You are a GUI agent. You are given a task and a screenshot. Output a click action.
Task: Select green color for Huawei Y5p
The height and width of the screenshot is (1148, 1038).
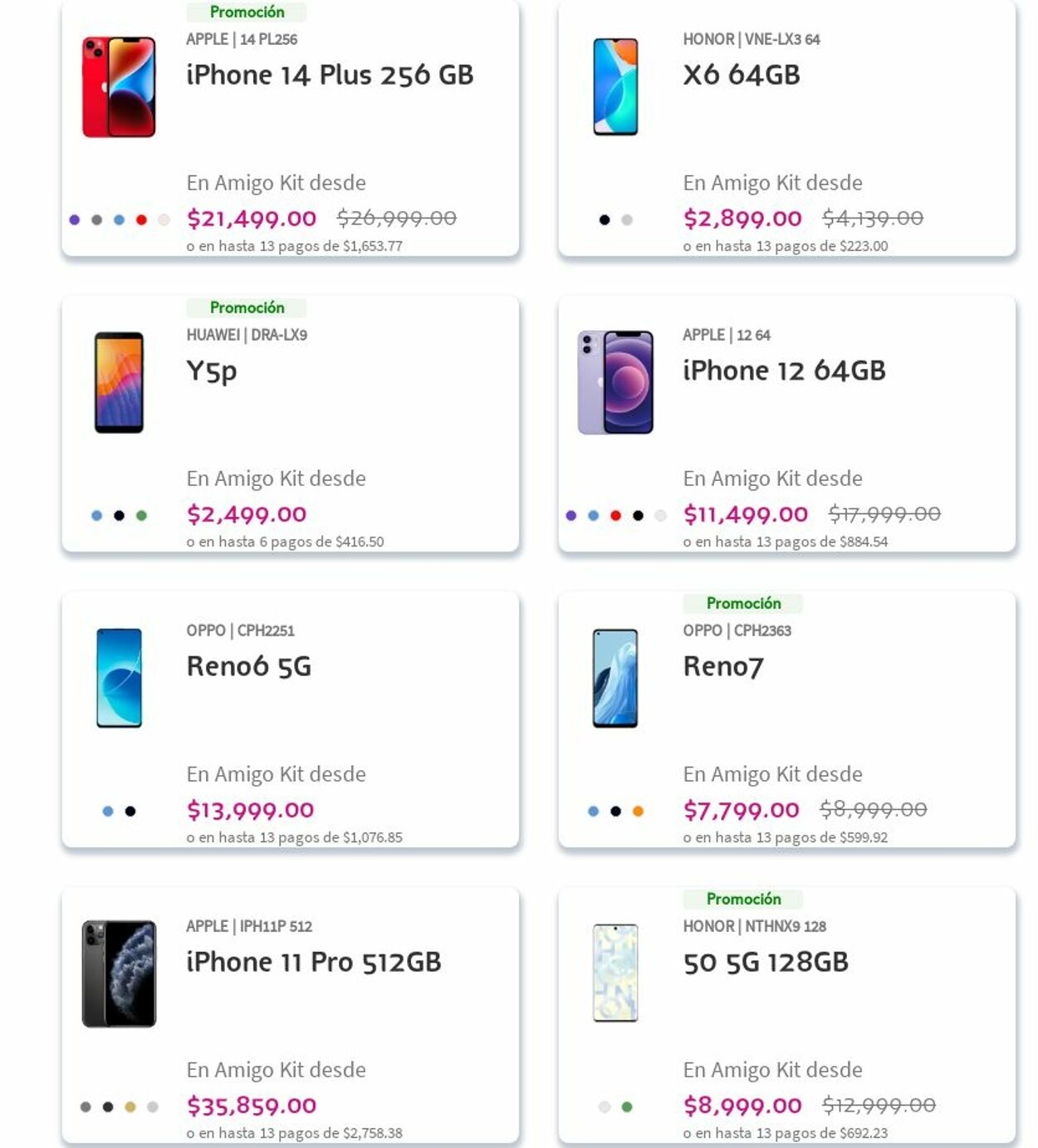point(141,516)
